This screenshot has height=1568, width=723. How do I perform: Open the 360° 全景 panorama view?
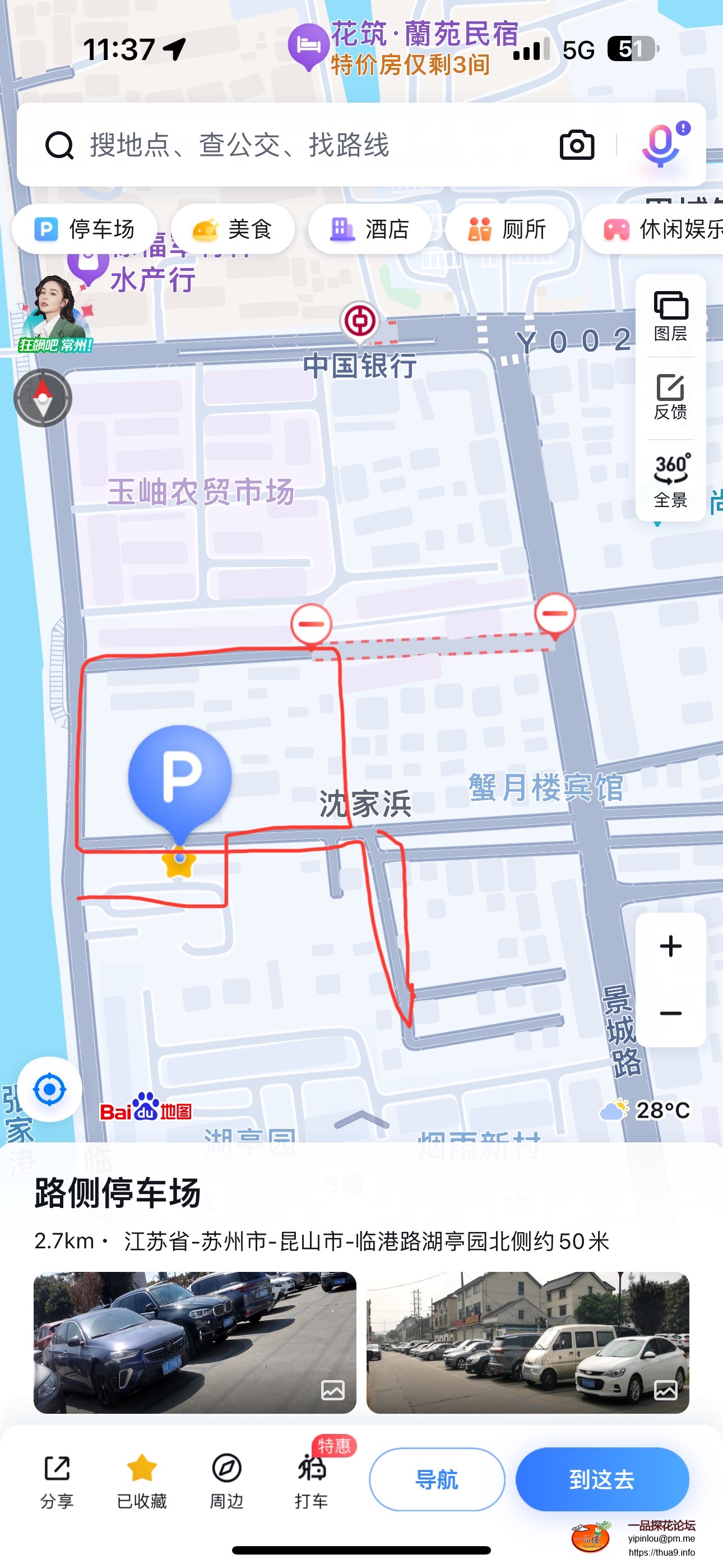tap(670, 480)
